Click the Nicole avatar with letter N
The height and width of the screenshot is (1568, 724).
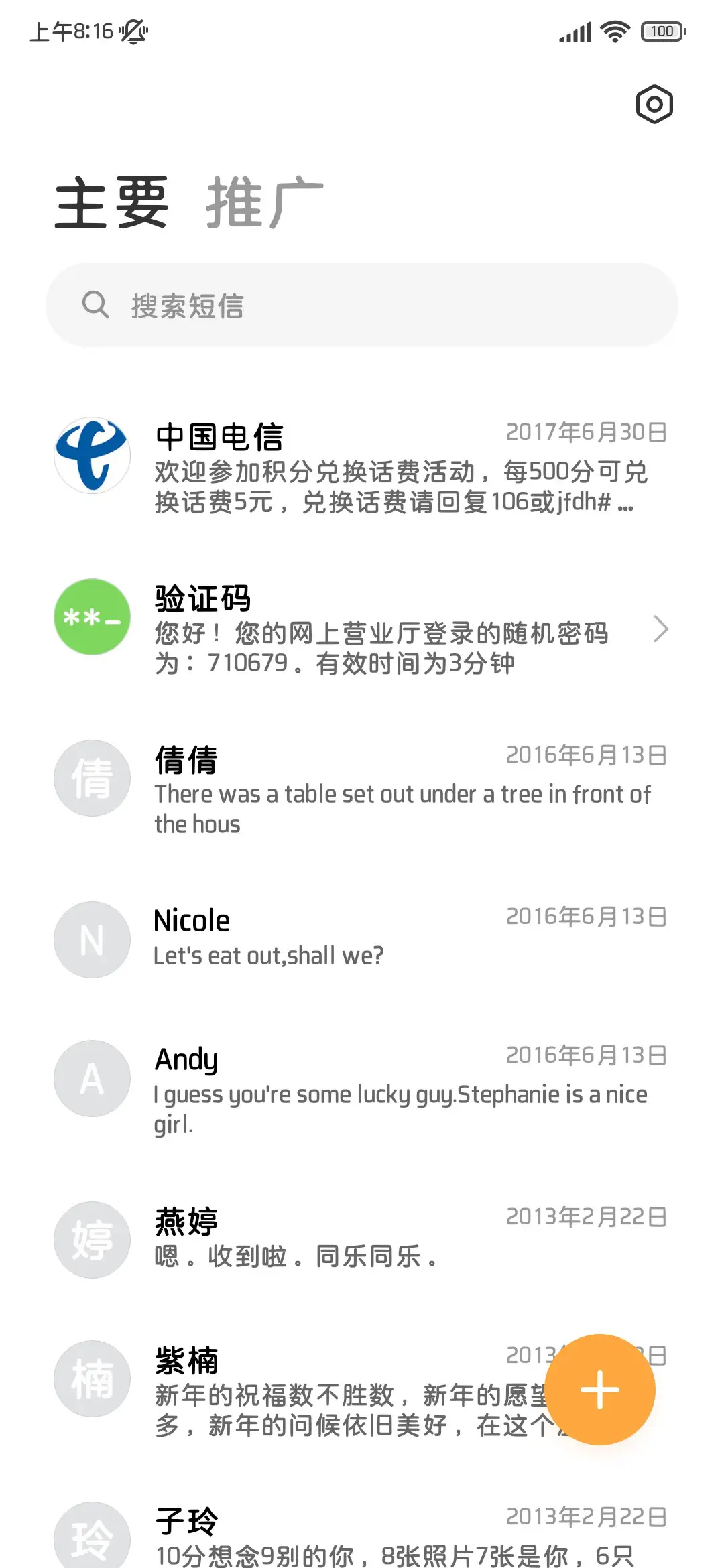tap(92, 939)
